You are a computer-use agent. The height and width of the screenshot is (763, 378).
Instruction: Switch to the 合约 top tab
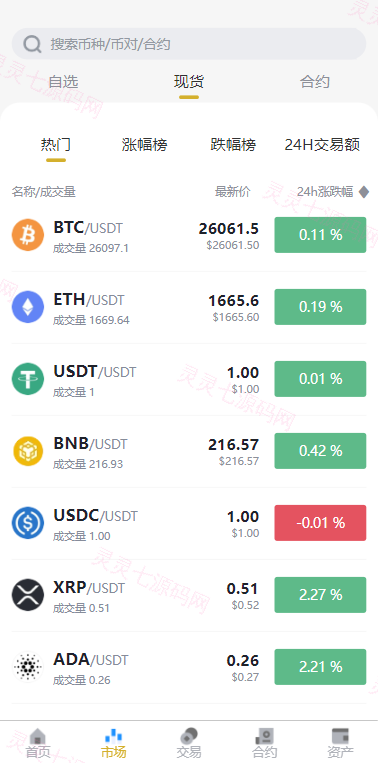click(315, 82)
